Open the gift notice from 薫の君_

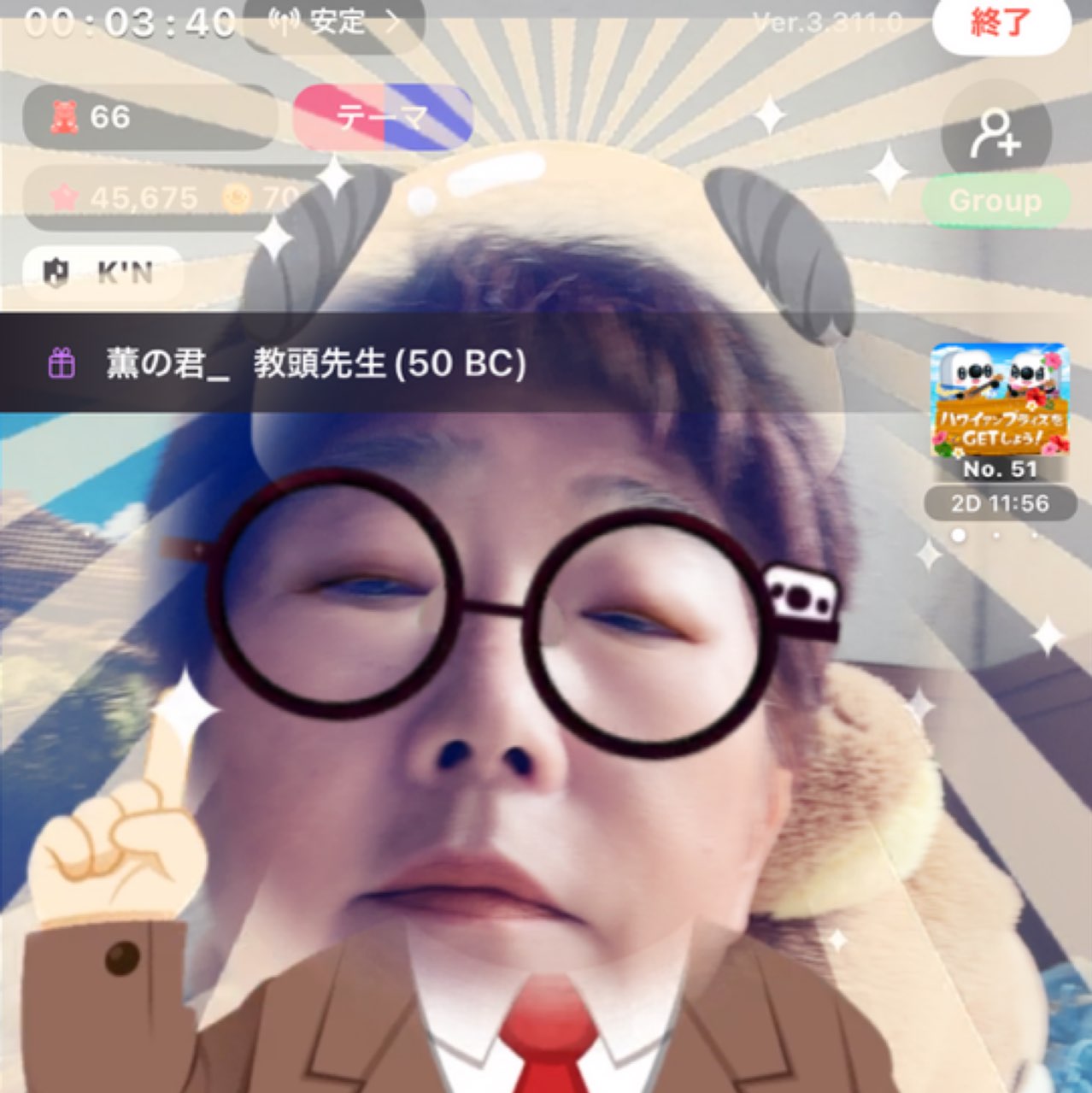pos(316,365)
